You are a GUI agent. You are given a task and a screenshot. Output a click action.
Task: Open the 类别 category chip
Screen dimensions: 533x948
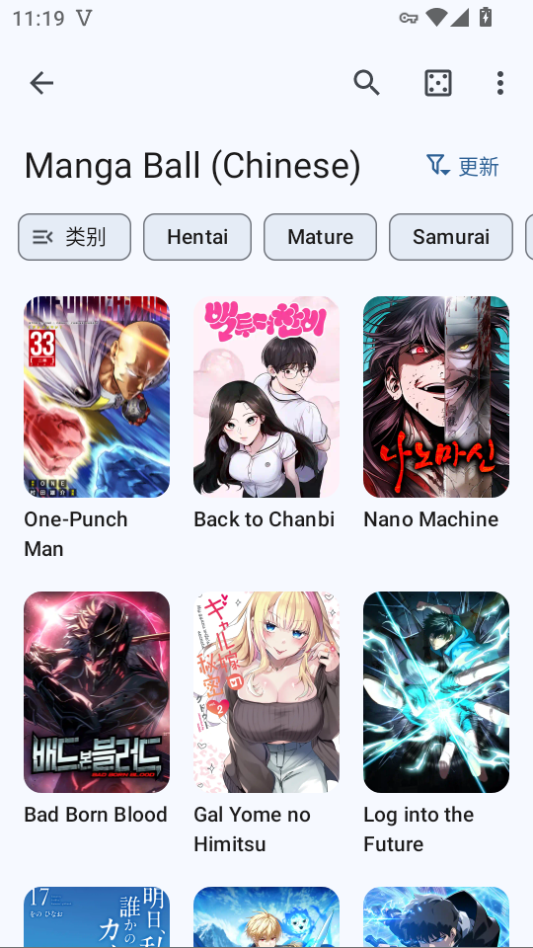coord(74,237)
